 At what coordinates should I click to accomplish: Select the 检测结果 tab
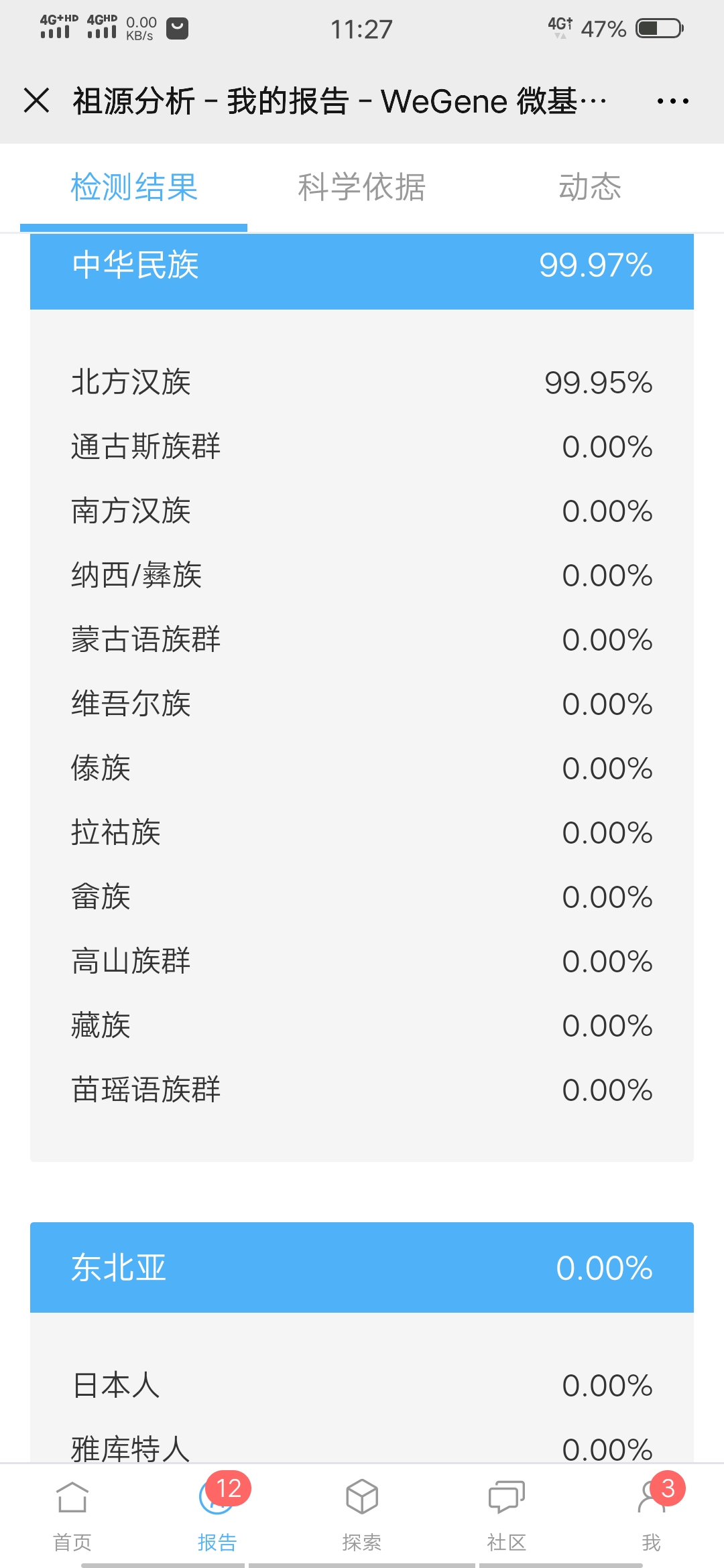(x=134, y=187)
